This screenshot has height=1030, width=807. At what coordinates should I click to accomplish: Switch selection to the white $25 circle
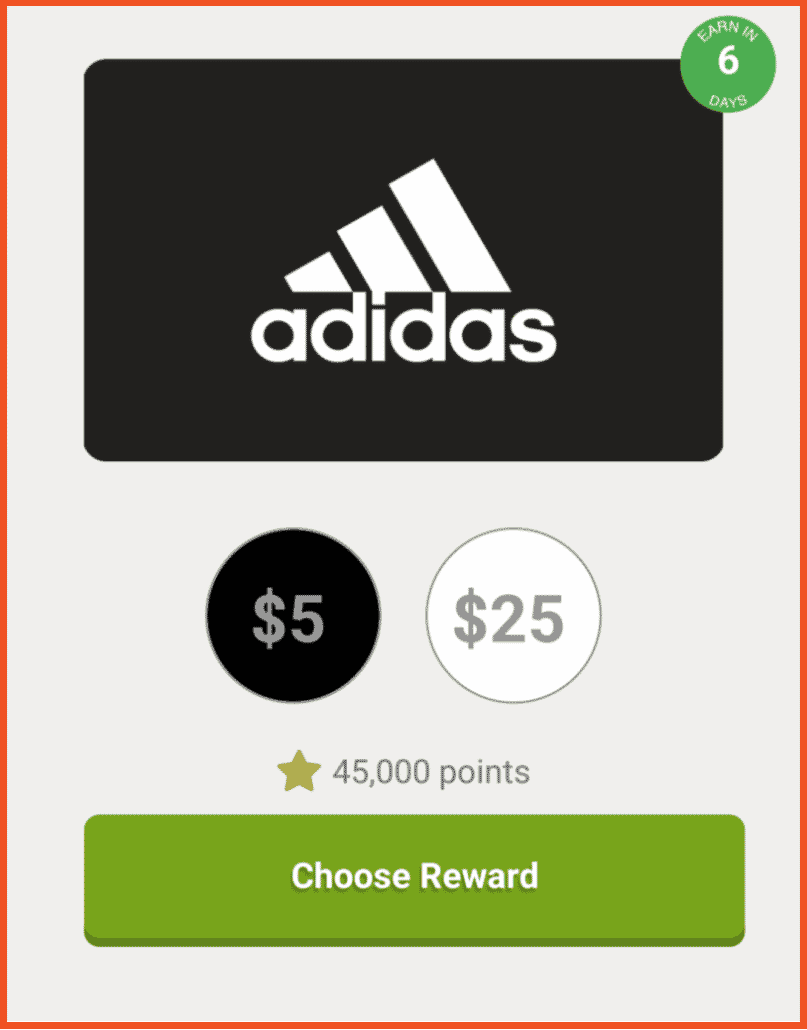click(513, 616)
